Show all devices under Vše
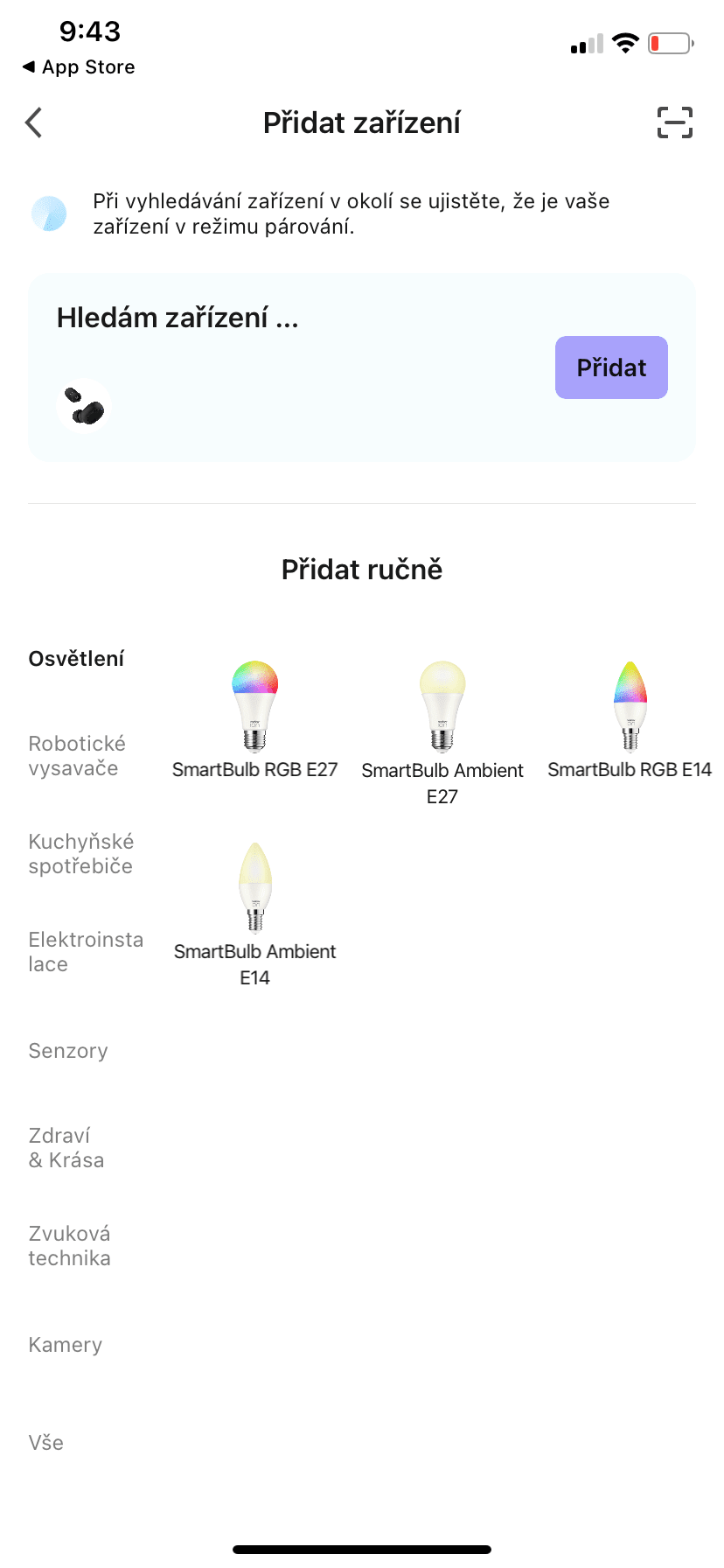Image resolution: width=724 pixels, height=1568 pixels. point(46,1443)
